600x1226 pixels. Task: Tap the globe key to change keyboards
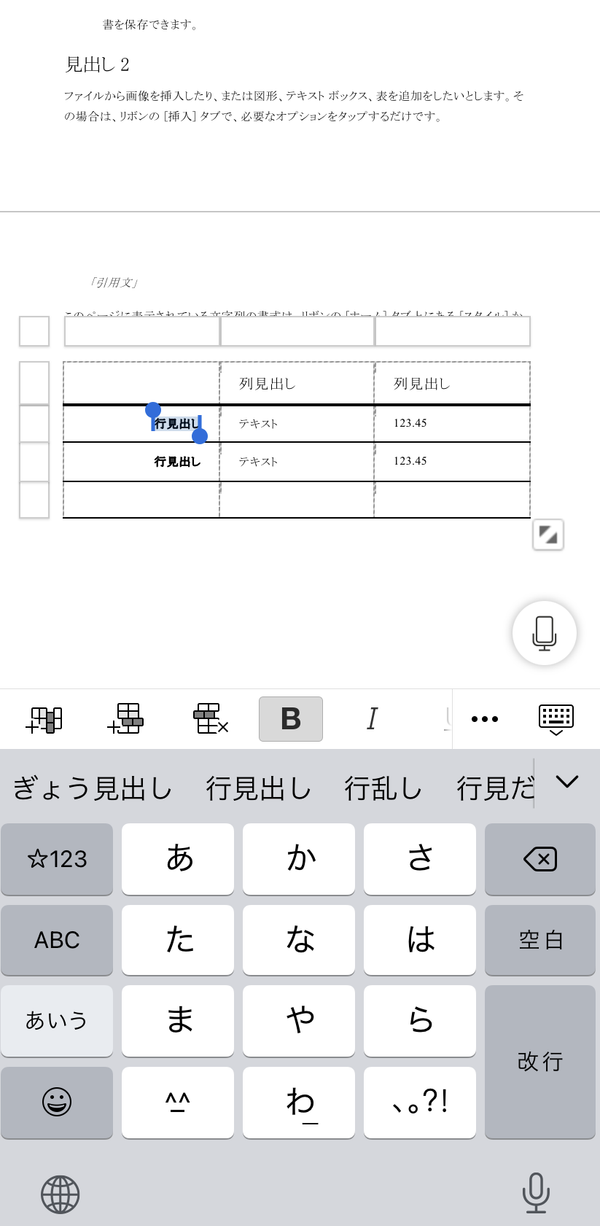click(x=60, y=1193)
